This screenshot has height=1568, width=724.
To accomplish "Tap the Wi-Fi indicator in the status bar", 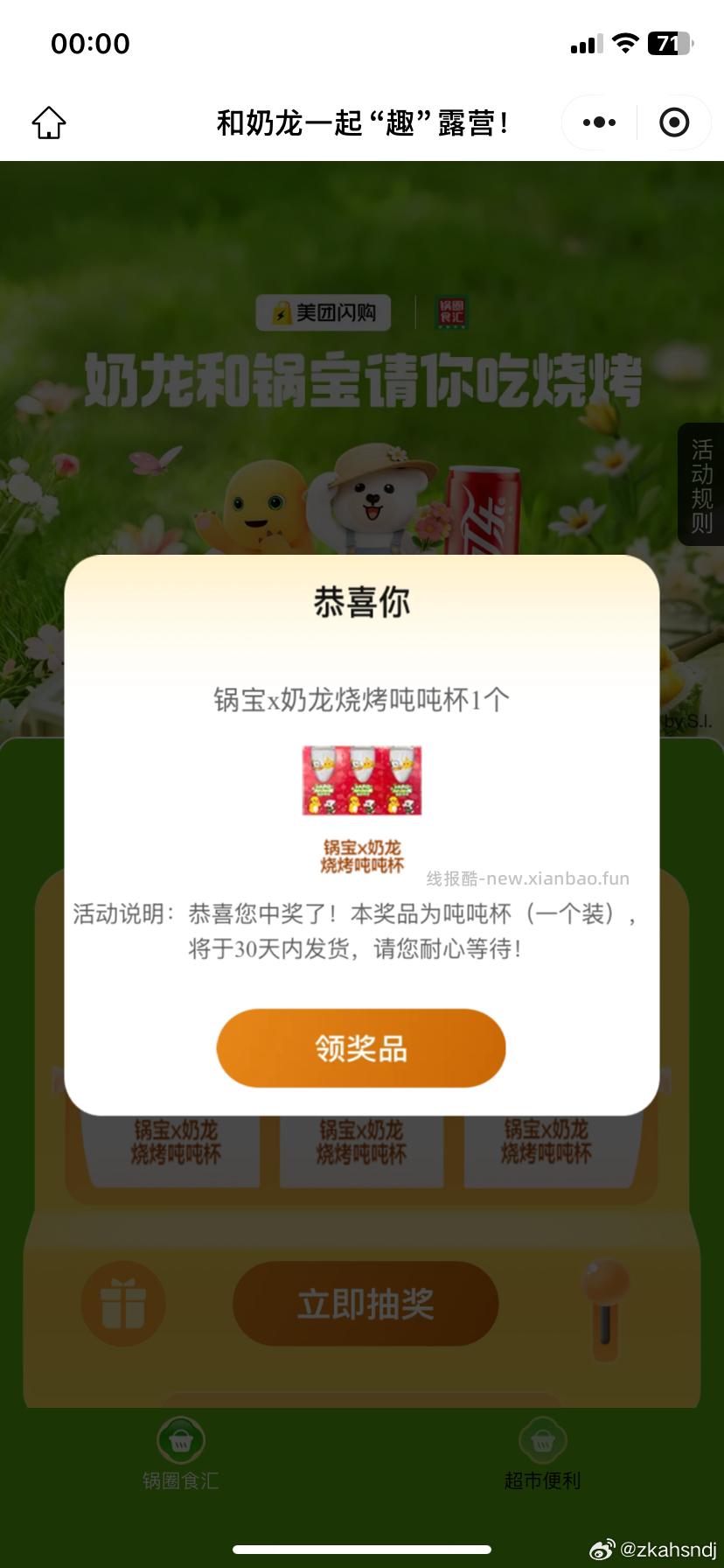I will pos(626,42).
